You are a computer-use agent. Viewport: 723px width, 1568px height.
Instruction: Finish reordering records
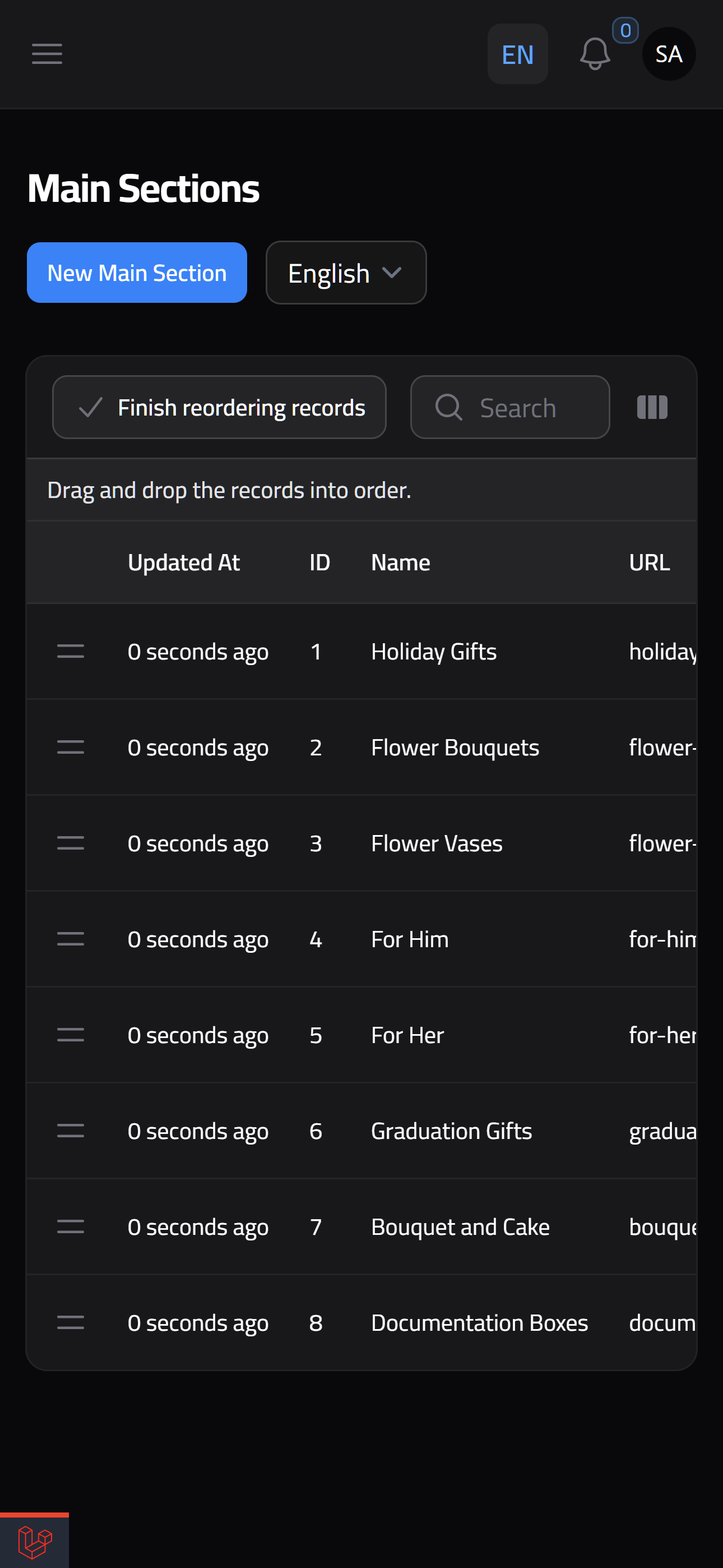pyautogui.click(x=219, y=407)
